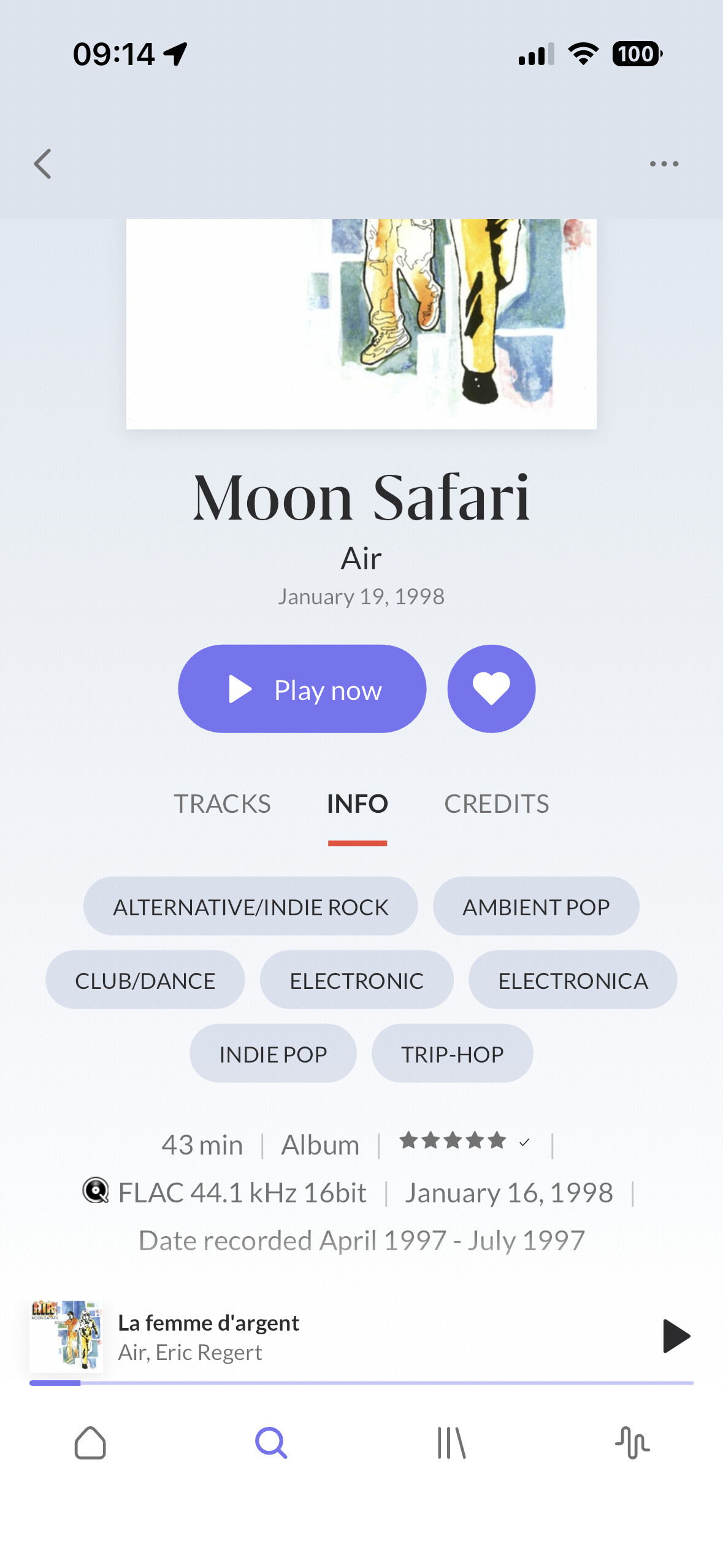Screen dimensions: 723x1568
Task: Switch to the CREDITS tab
Action: tap(497, 804)
